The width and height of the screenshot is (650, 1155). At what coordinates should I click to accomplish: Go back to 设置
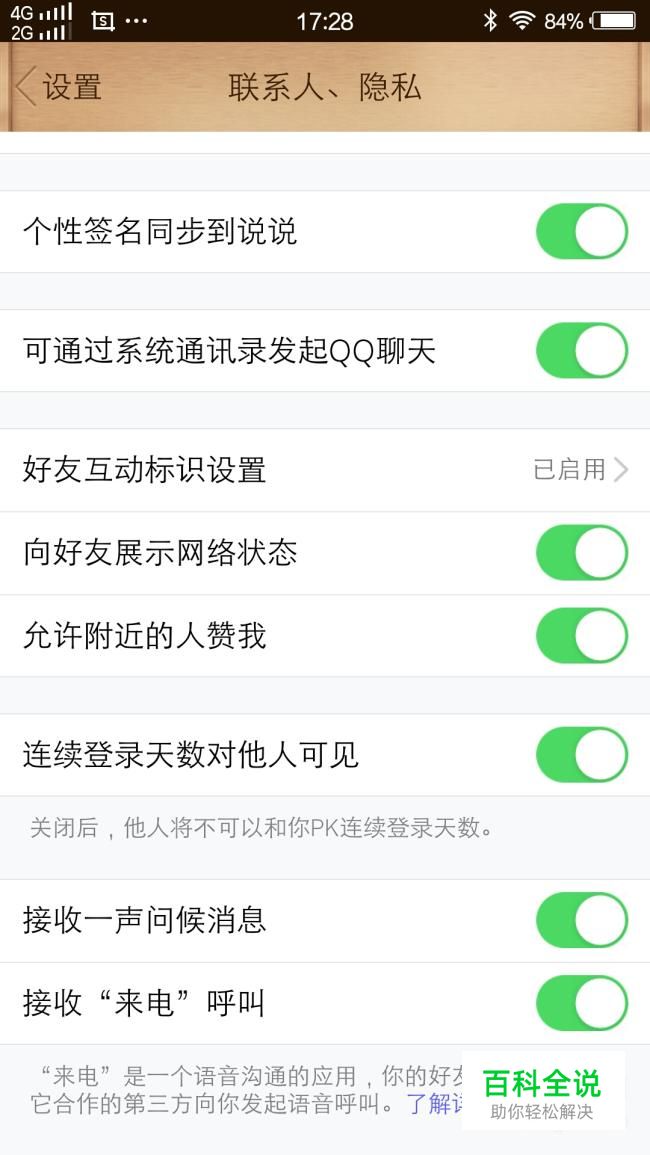(58, 87)
